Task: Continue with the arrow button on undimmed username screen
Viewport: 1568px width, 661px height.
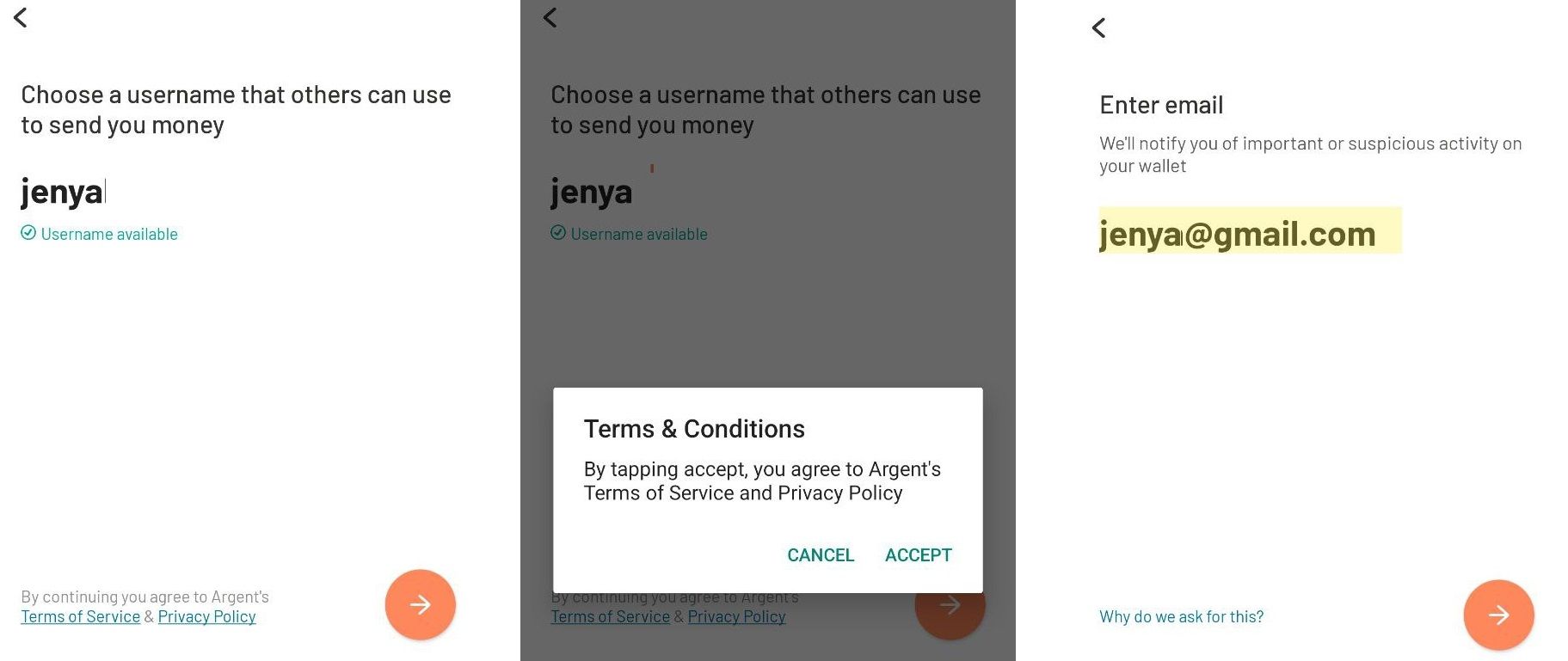Action: (420, 604)
